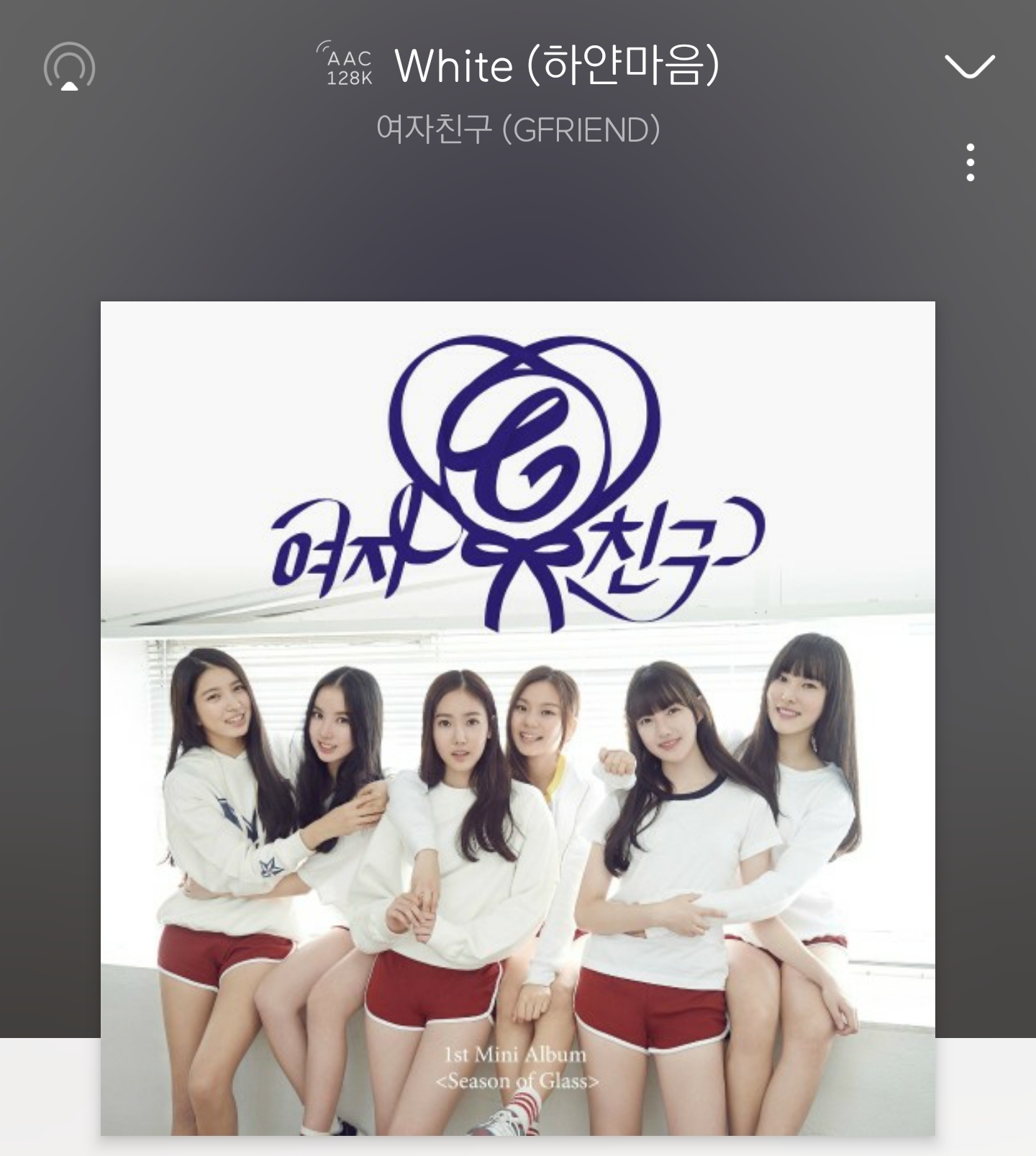Open the artist 여자친구 (GFRIEND)
Viewport: 1036px width, 1156px height.
[518, 130]
